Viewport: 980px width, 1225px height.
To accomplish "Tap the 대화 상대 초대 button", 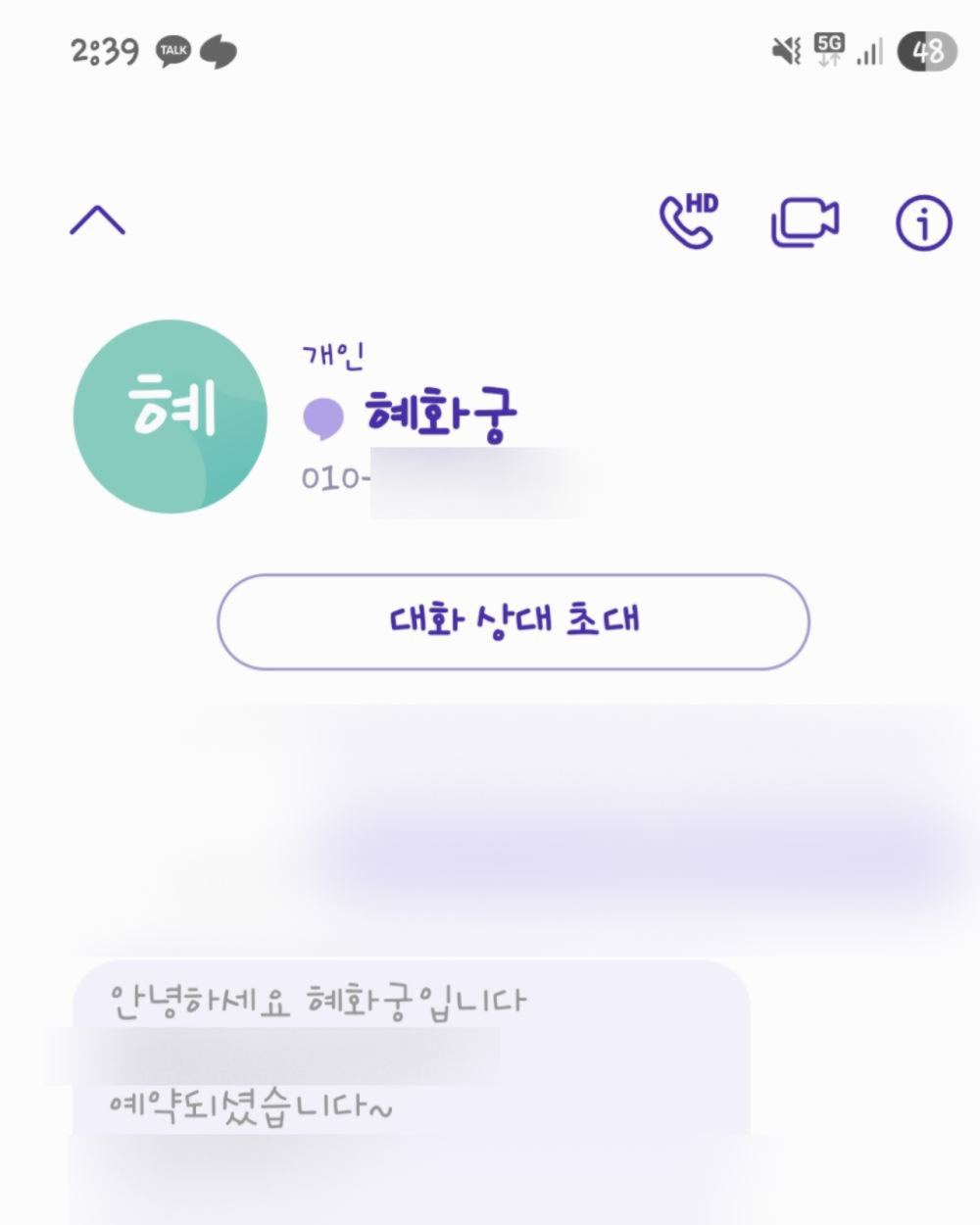I will [x=514, y=621].
